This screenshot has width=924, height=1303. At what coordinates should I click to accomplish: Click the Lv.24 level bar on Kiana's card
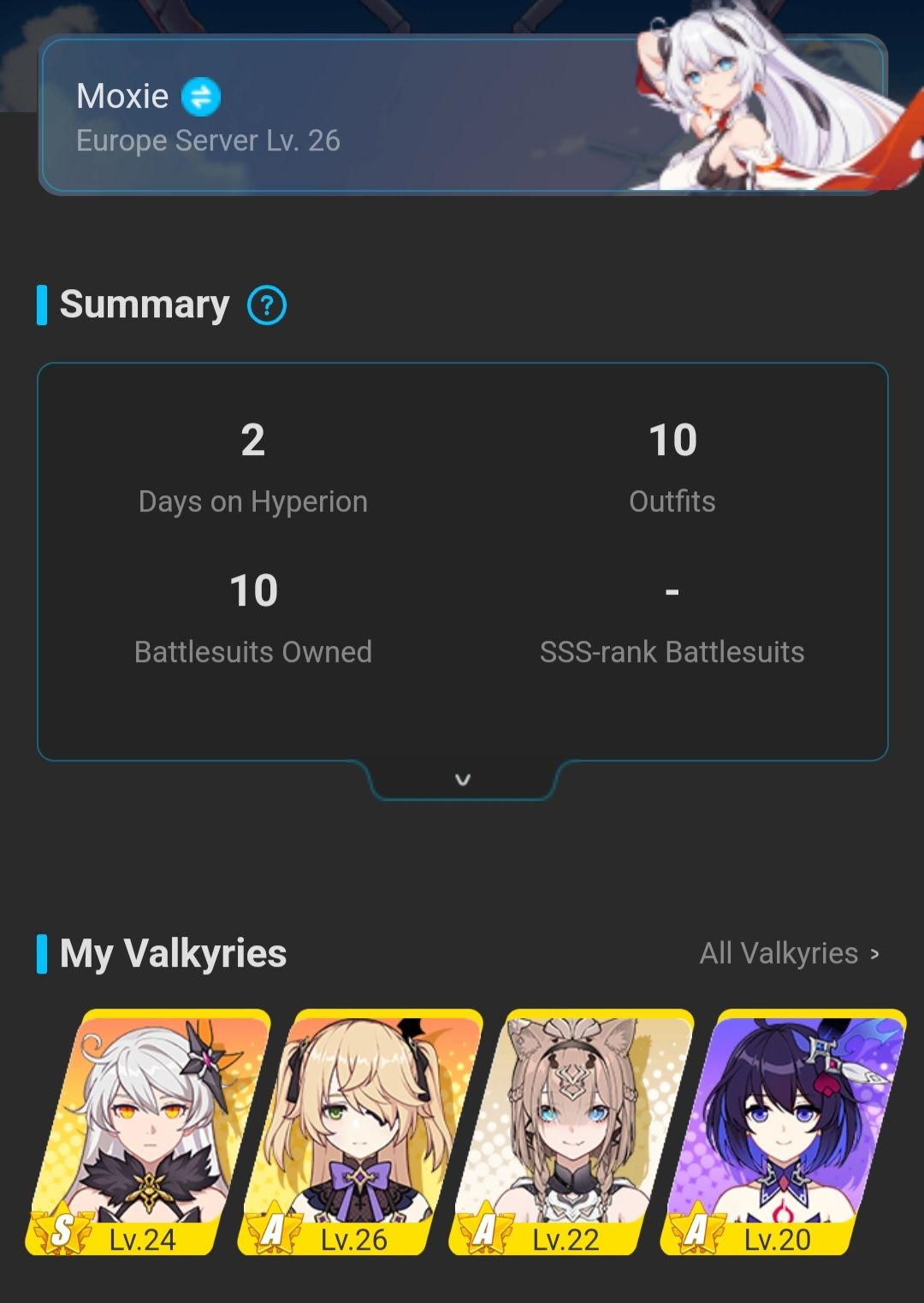(145, 1235)
